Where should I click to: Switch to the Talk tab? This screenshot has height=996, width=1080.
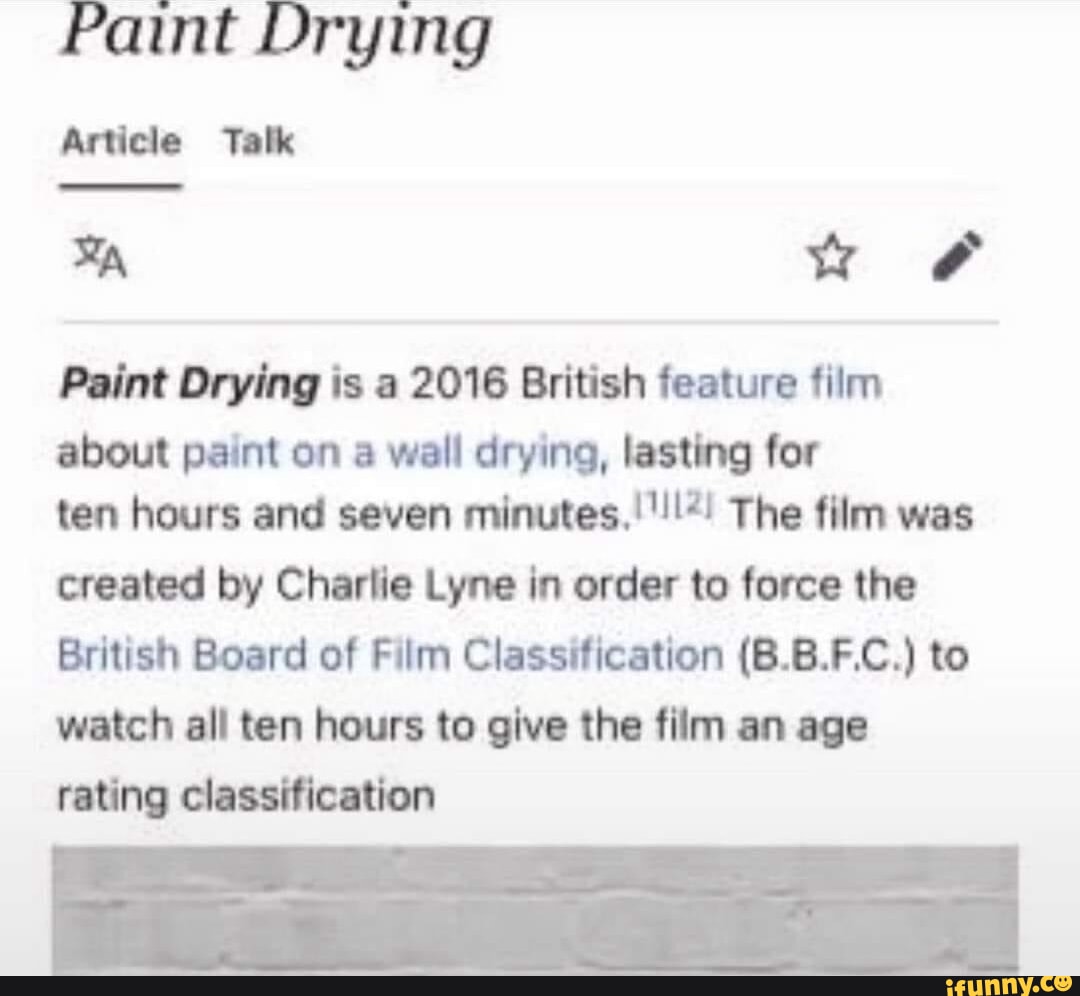point(259,144)
